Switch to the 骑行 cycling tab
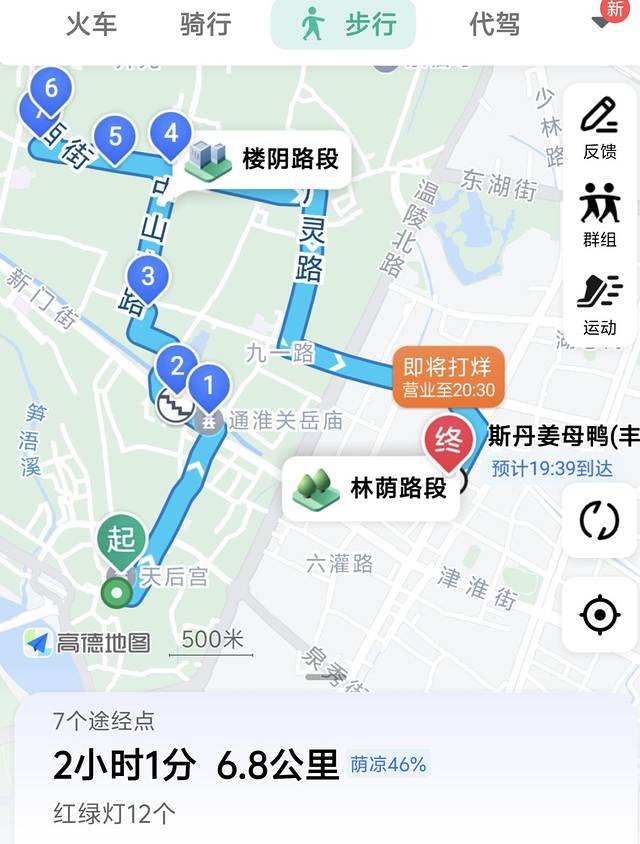Screen dimensions: 640x844 (206, 25)
